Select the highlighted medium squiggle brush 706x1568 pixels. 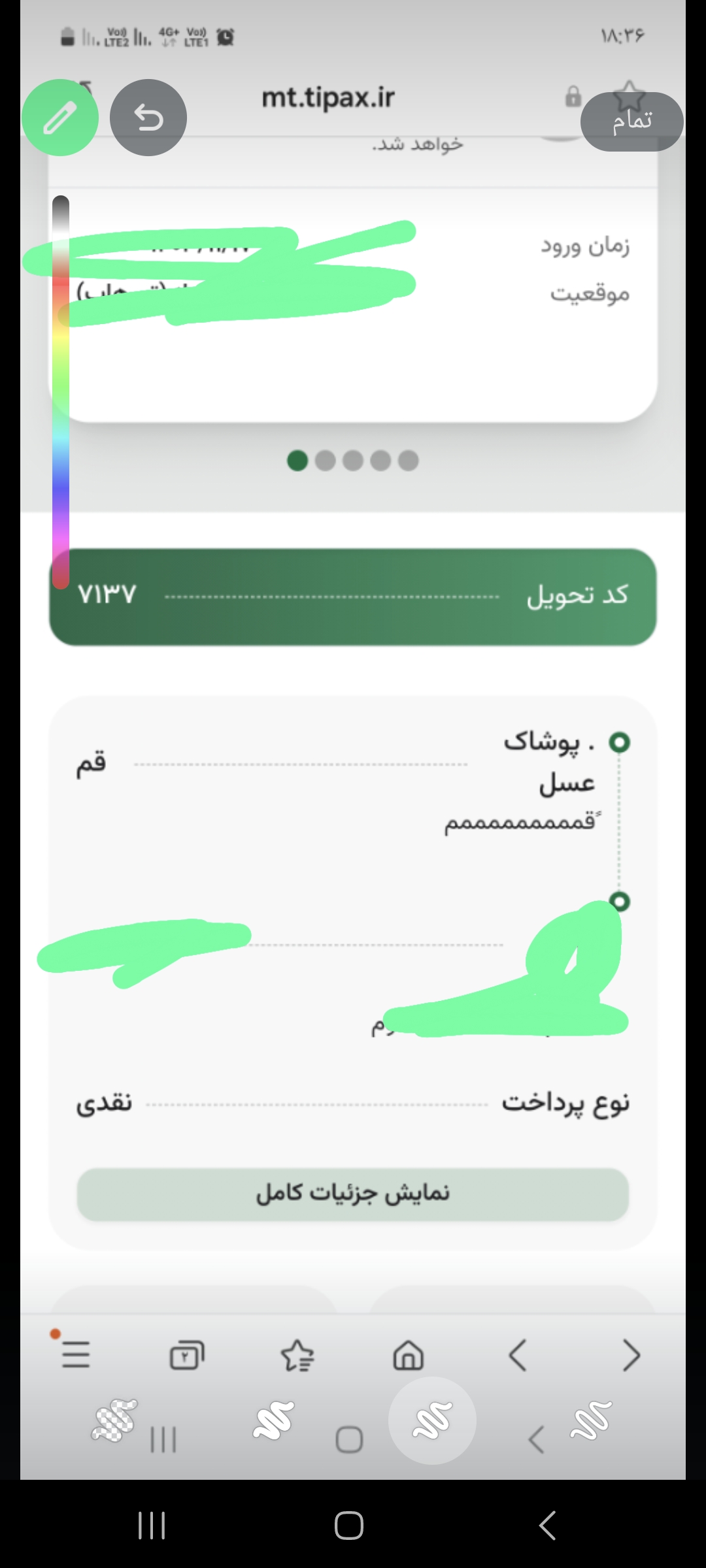[x=432, y=1420]
